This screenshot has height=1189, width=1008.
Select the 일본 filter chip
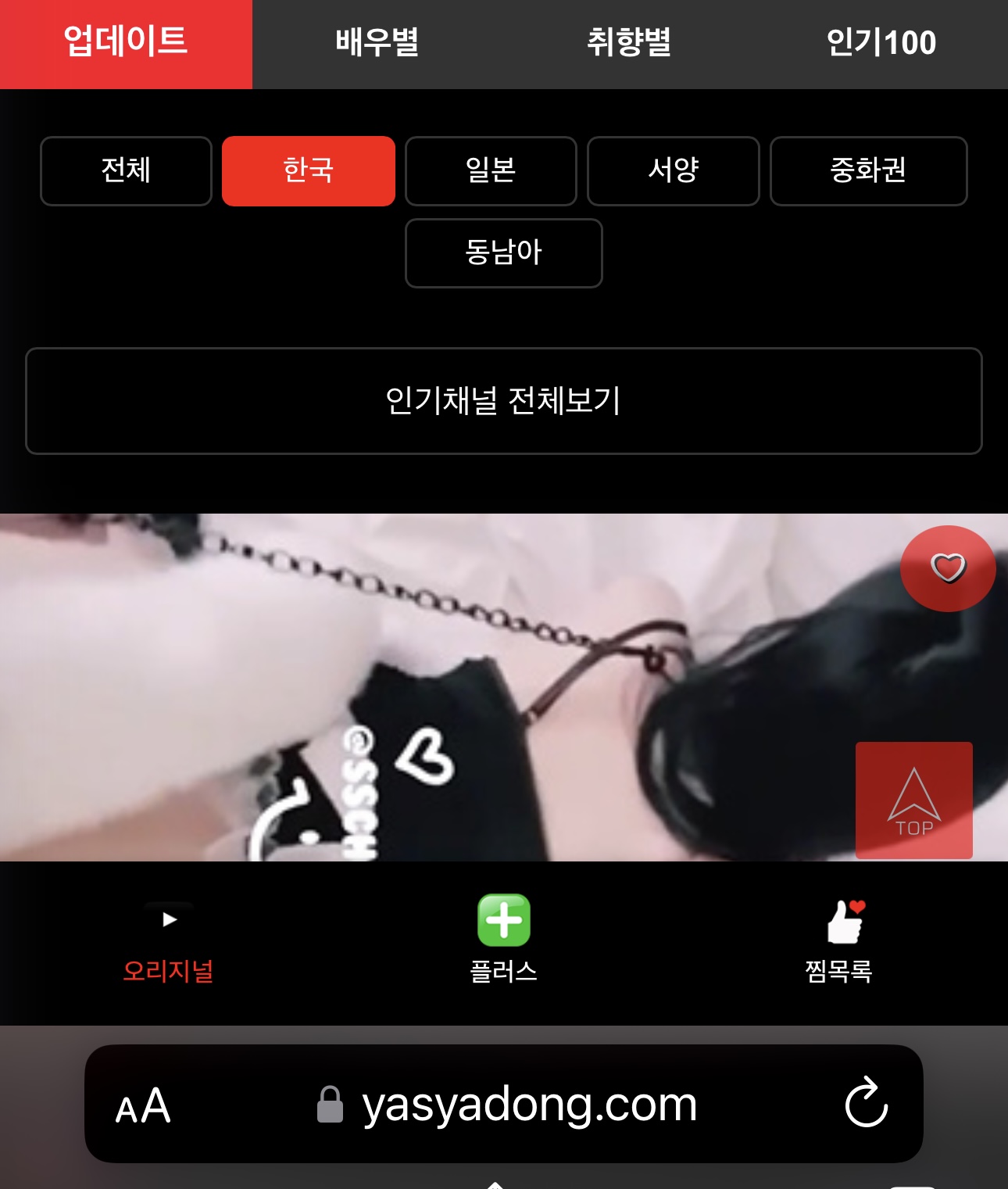pyautogui.click(x=491, y=170)
